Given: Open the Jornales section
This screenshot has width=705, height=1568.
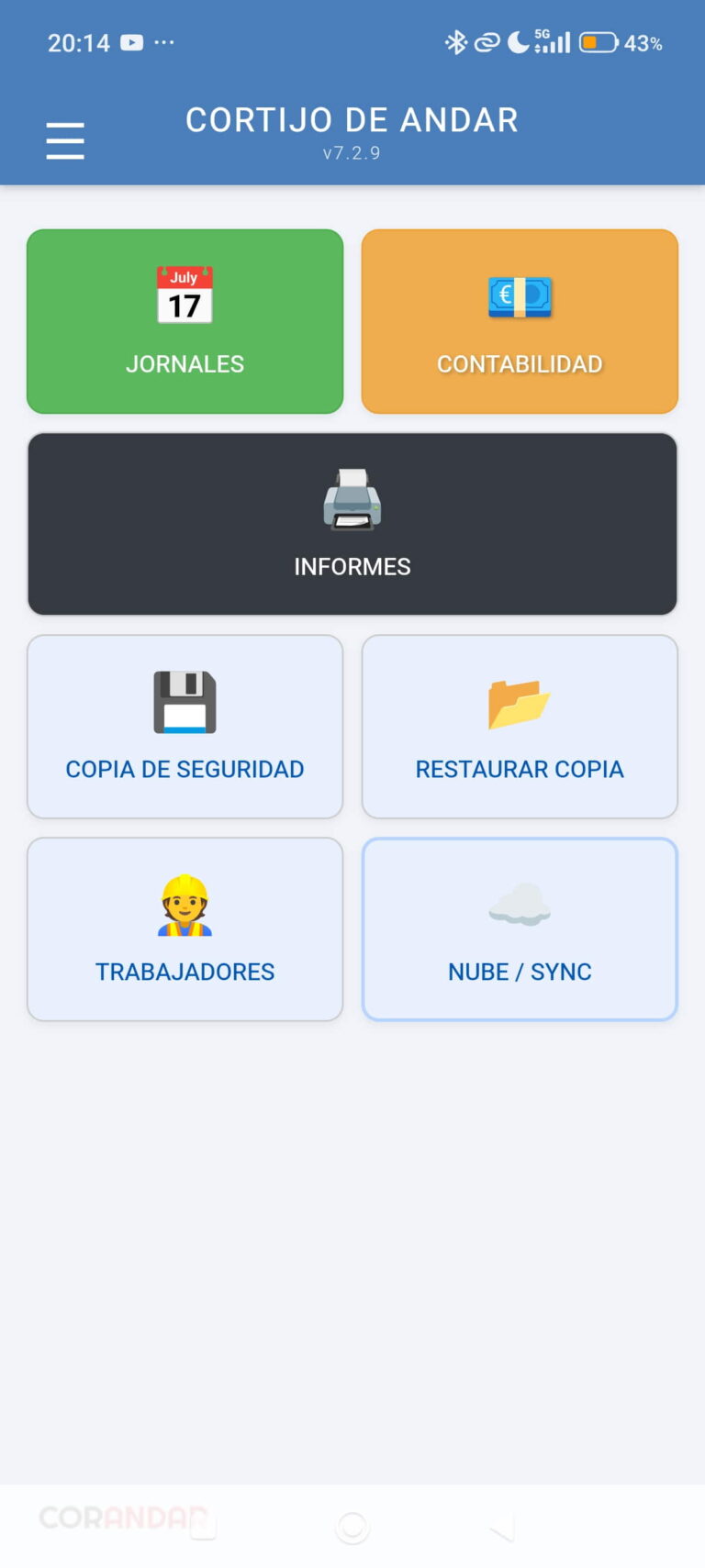Looking at the screenshot, I should [x=185, y=321].
